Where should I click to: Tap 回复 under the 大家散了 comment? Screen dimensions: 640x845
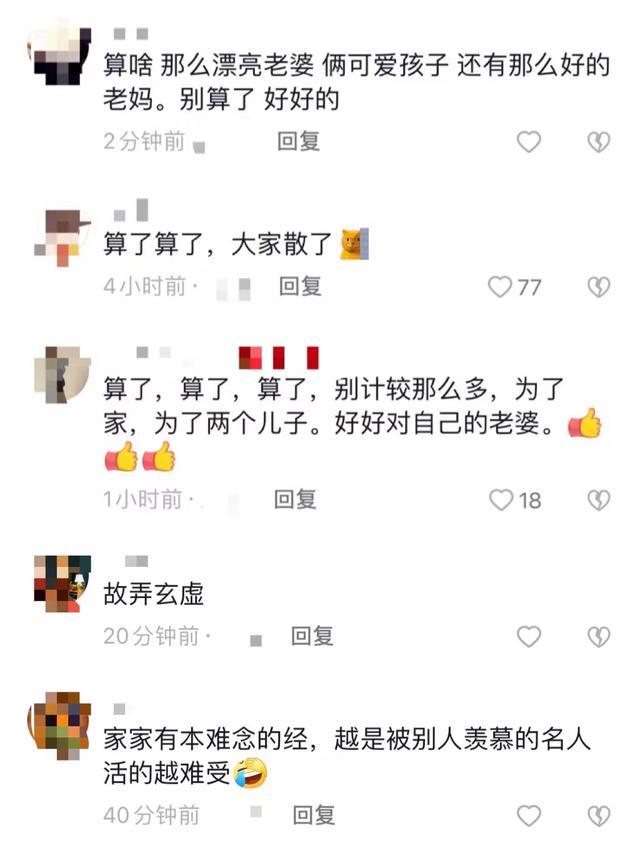pyautogui.click(x=300, y=287)
